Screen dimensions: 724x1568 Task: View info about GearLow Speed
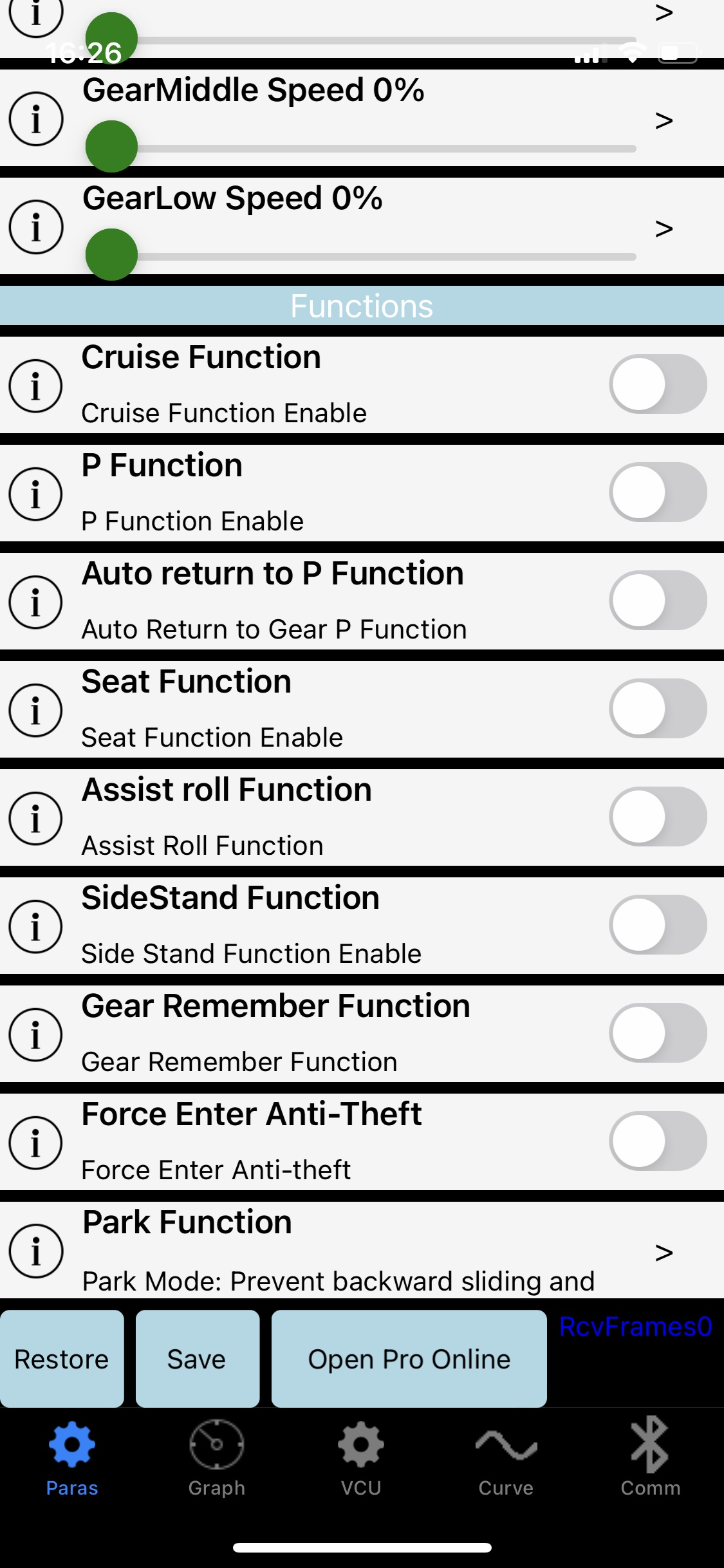pyautogui.click(x=36, y=227)
